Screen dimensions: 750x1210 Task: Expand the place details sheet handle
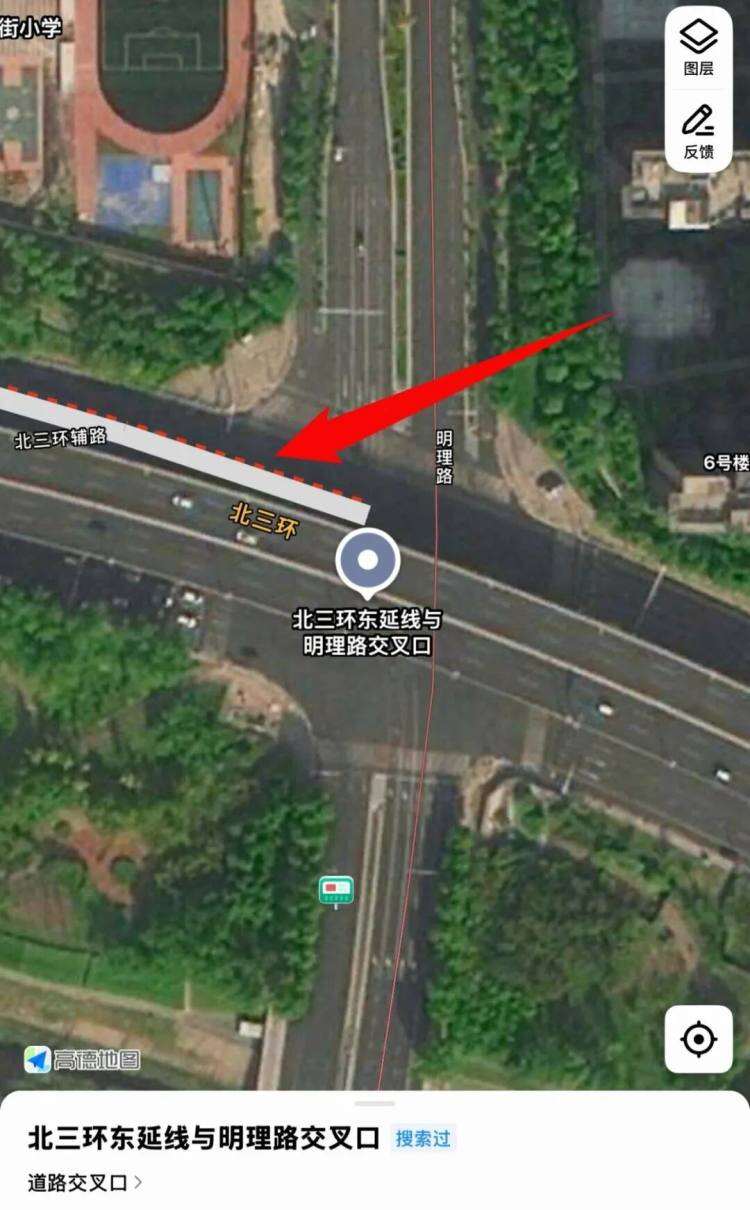(375, 1103)
